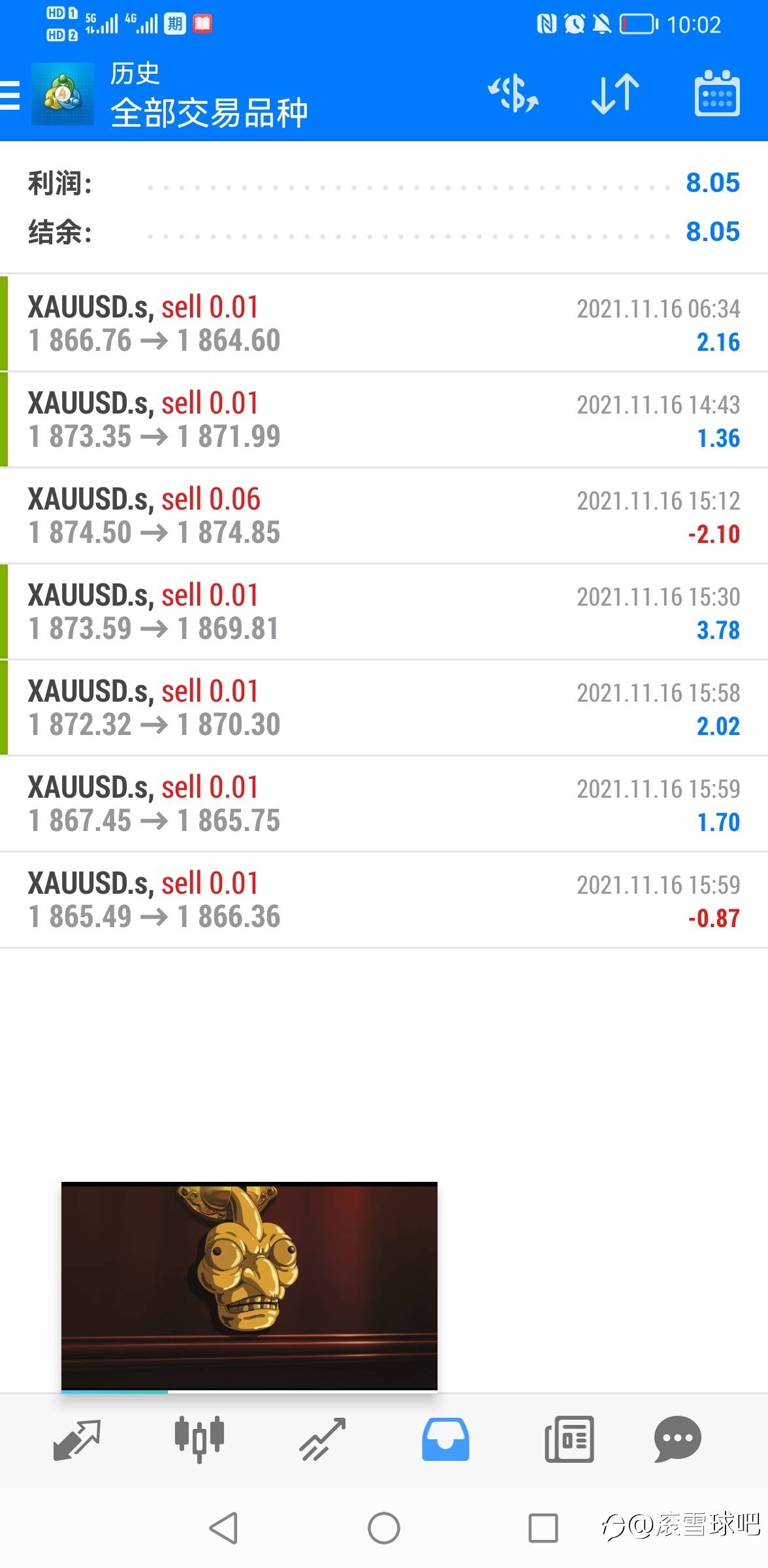Open the symbol filter dollar icon
This screenshot has width=768, height=1568.
(513, 93)
